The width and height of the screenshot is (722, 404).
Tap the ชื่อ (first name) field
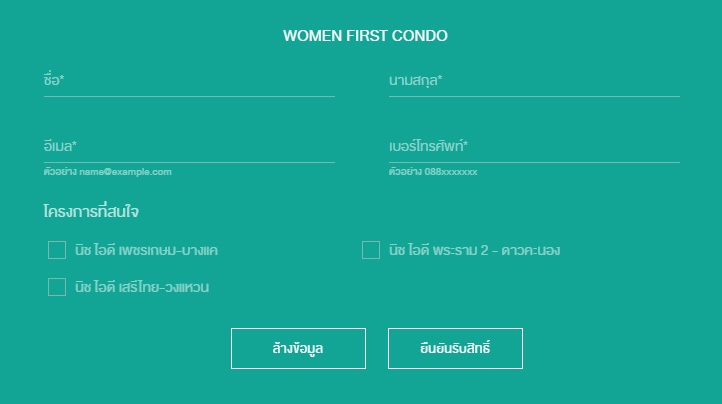pos(189,80)
